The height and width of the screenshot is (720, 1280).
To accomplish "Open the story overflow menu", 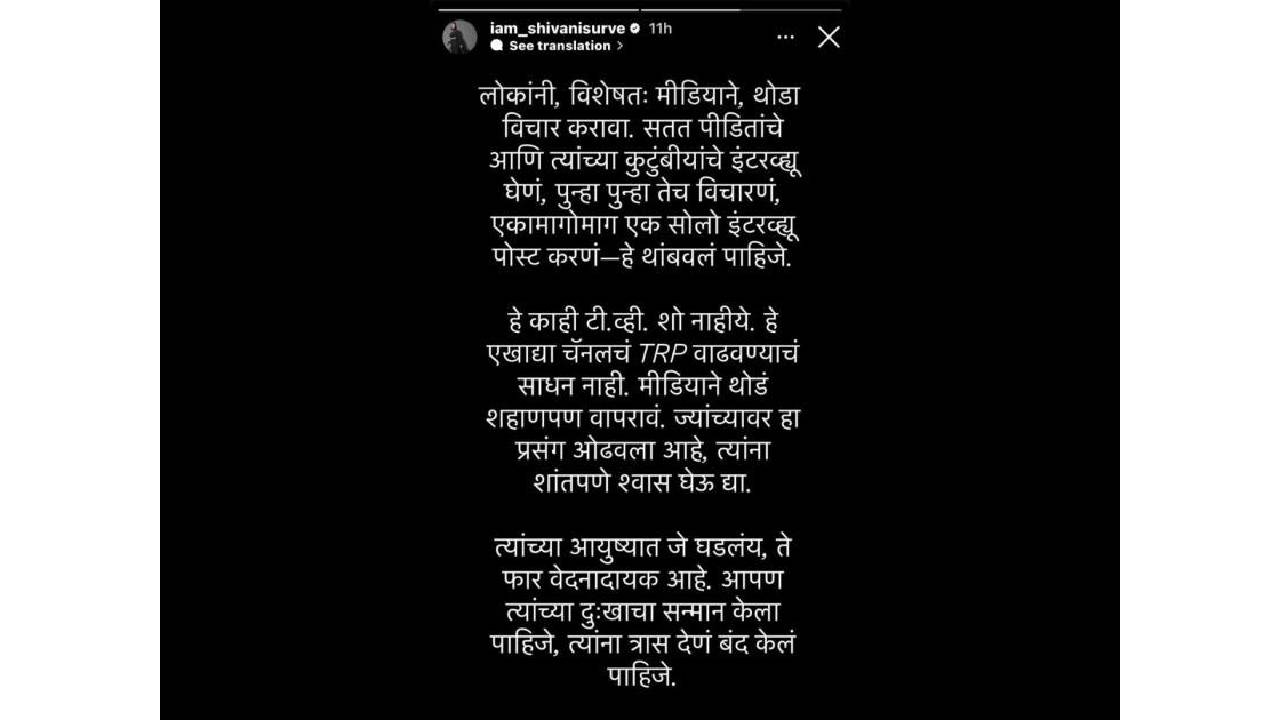I will [x=785, y=37].
